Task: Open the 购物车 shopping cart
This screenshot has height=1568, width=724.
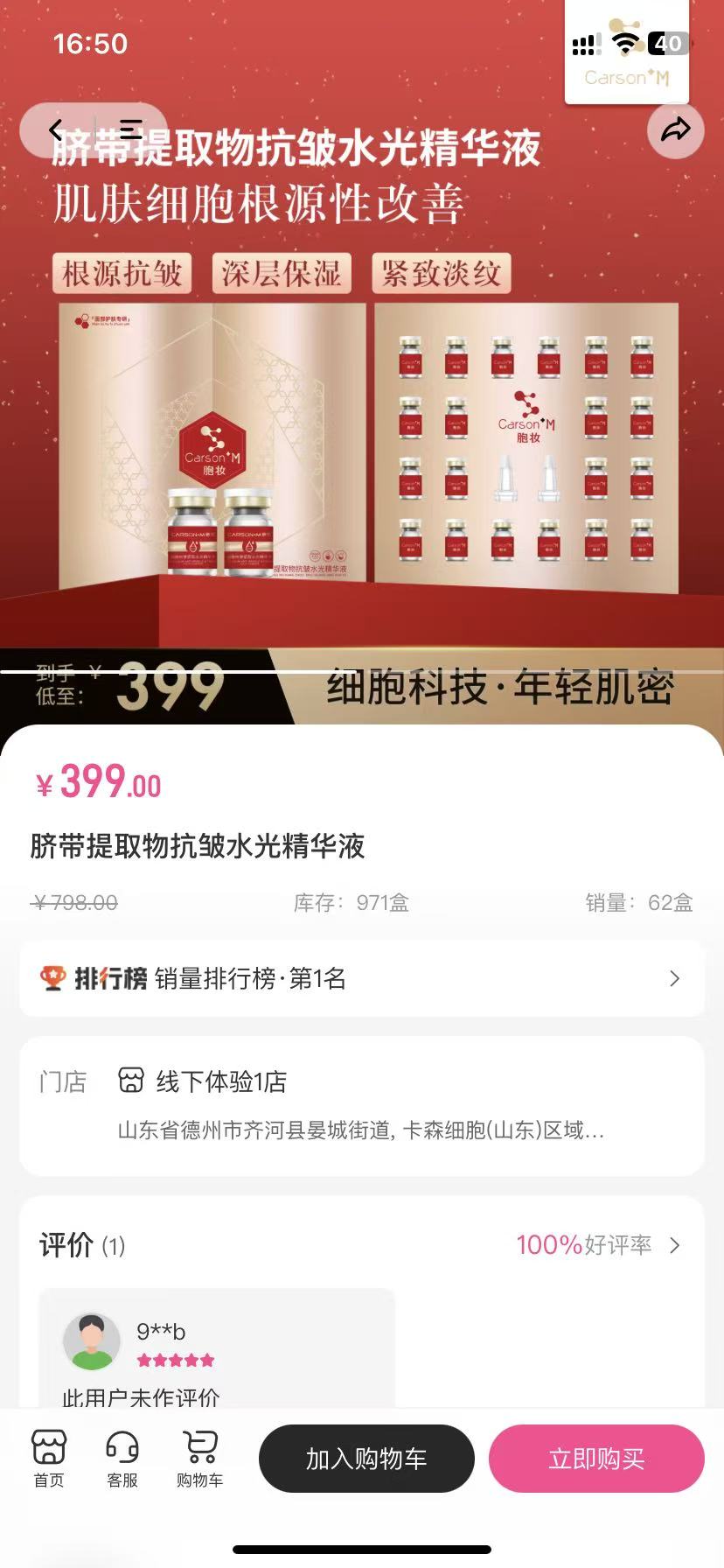Action: 199,1458
